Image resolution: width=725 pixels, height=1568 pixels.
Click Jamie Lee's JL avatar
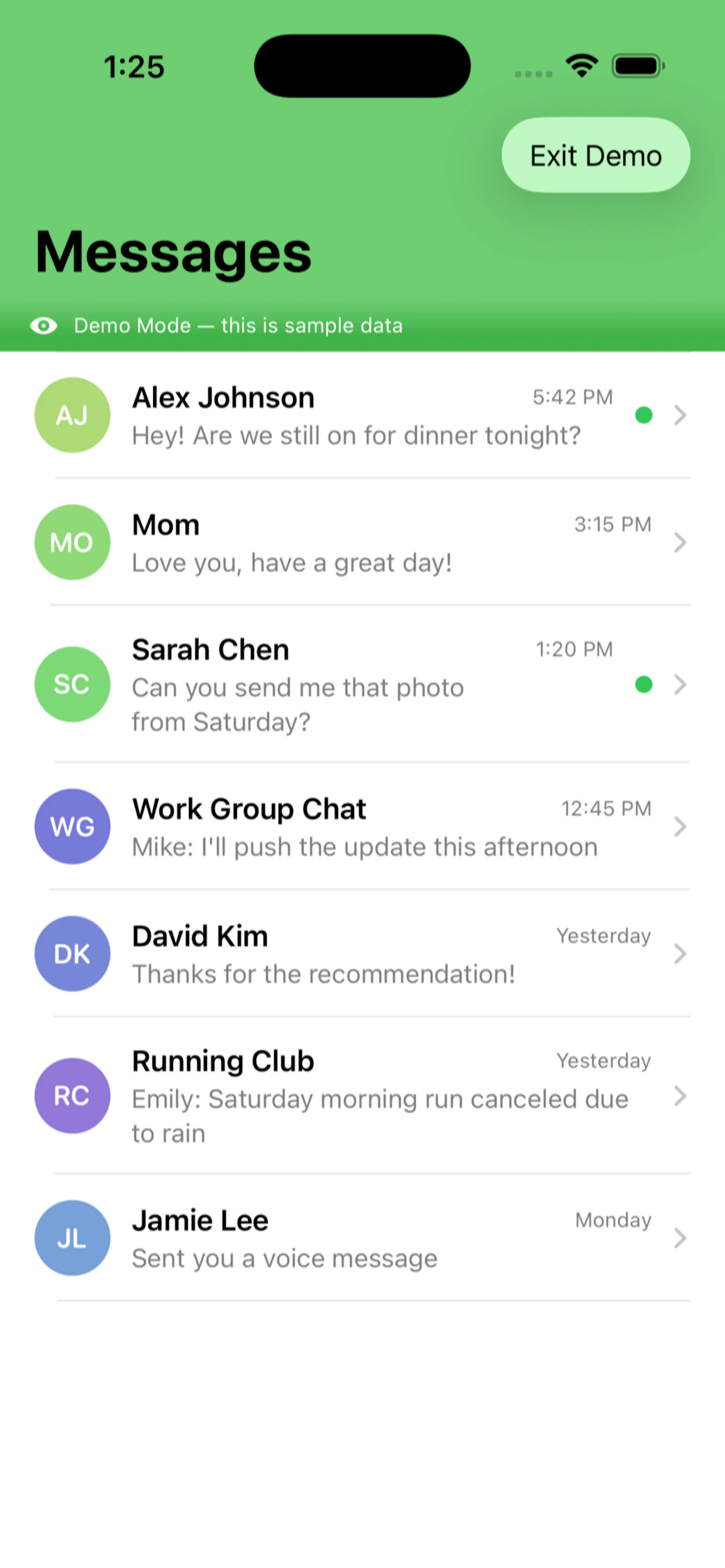click(x=72, y=1237)
